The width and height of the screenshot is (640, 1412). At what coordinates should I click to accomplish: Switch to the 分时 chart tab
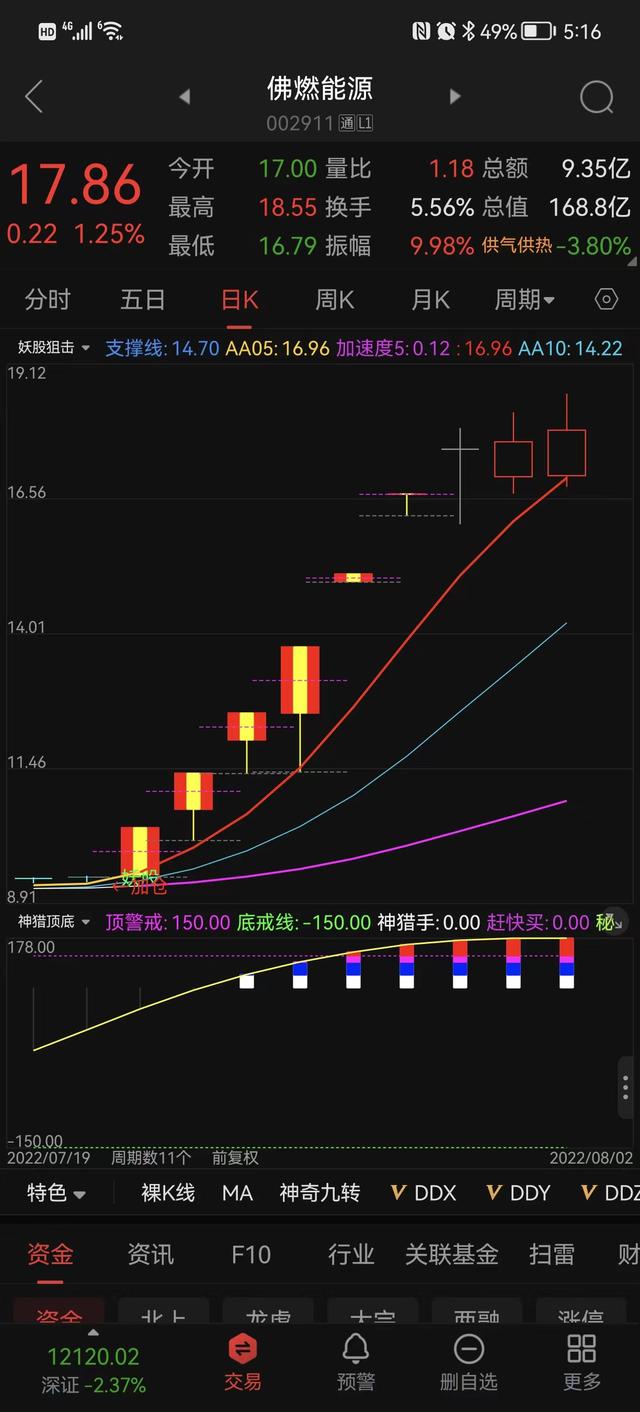coord(48,300)
